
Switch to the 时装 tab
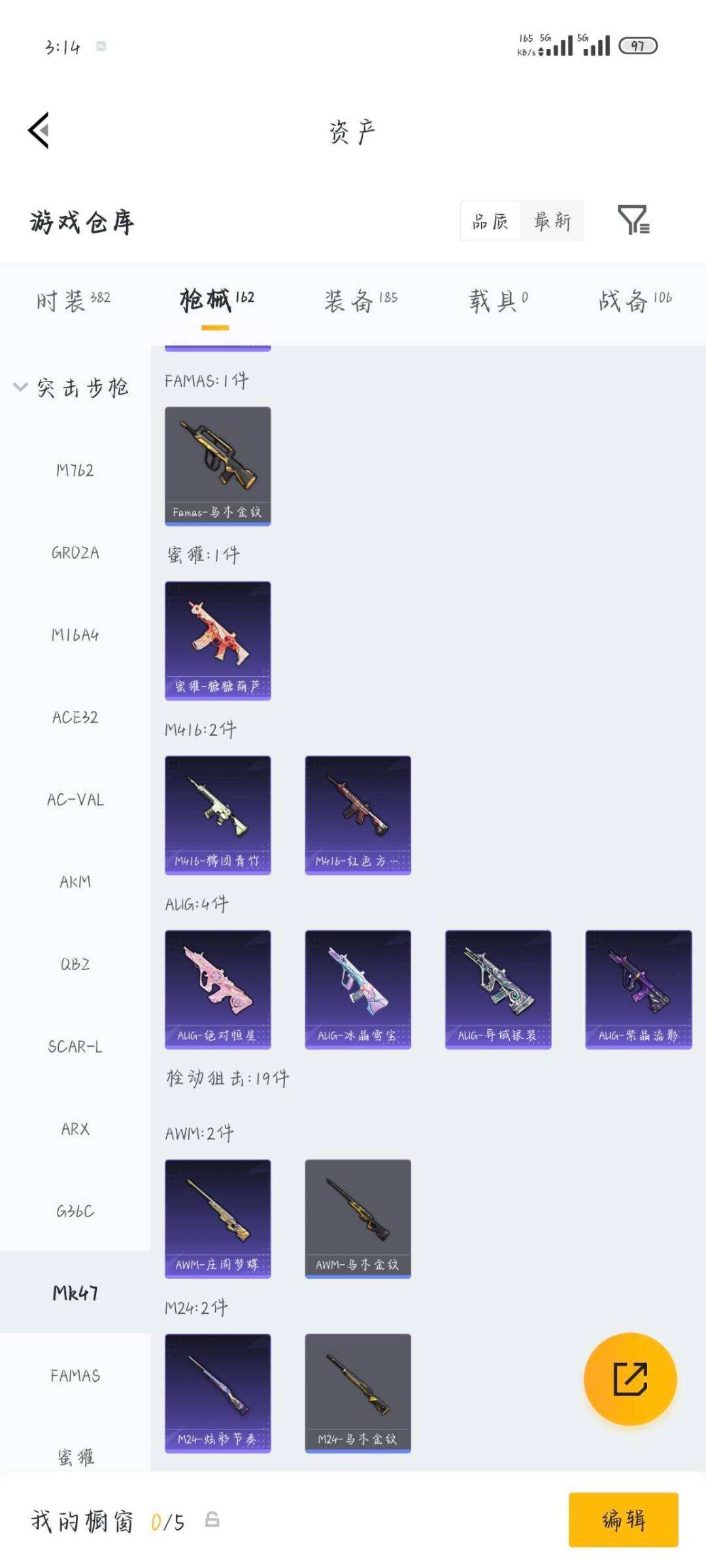(x=73, y=301)
